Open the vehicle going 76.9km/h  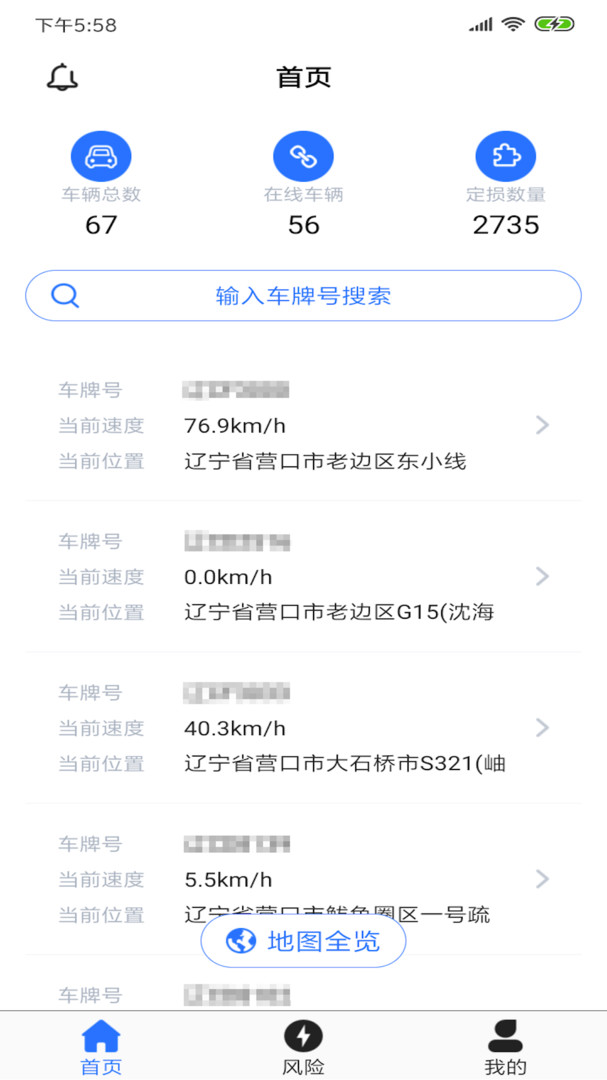click(x=303, y=426)
